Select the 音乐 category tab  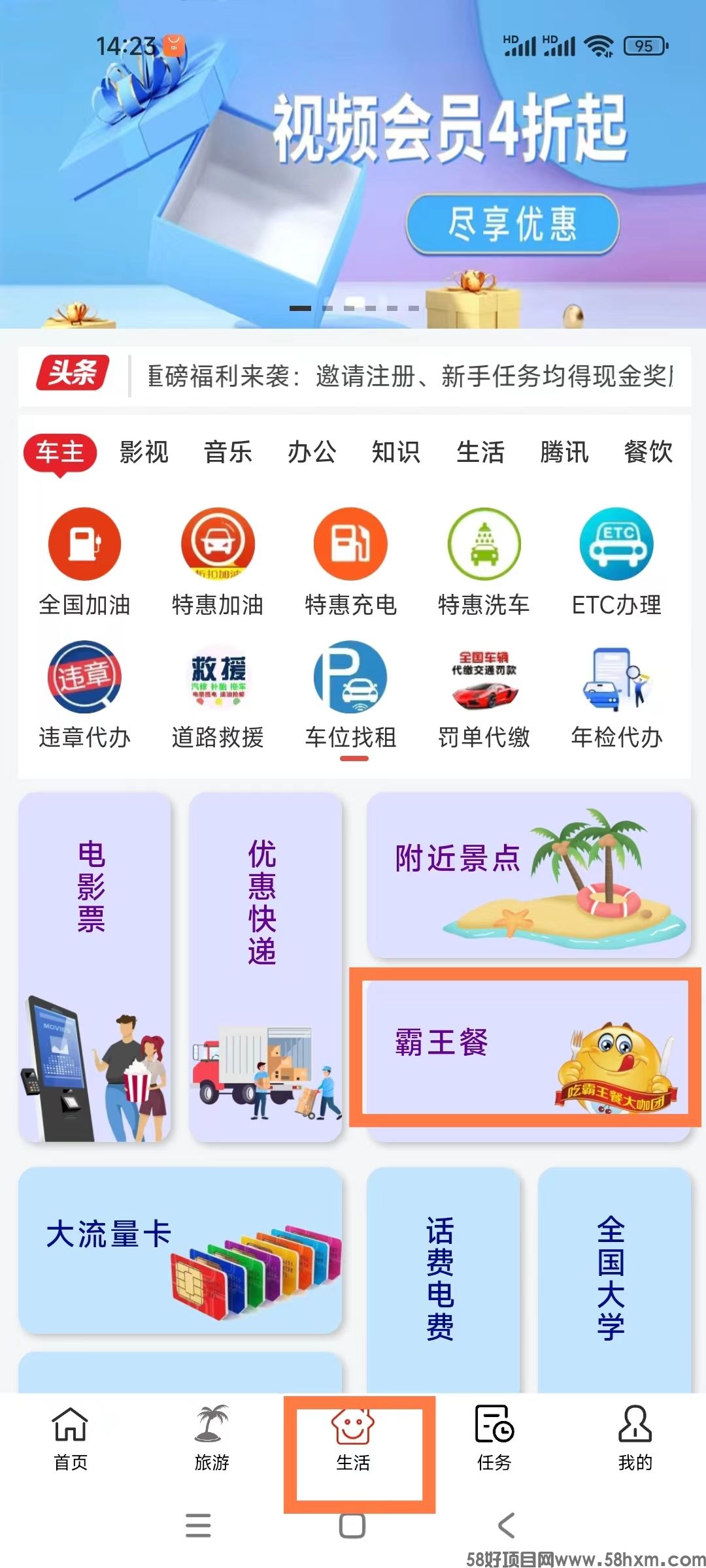point(227,452)
